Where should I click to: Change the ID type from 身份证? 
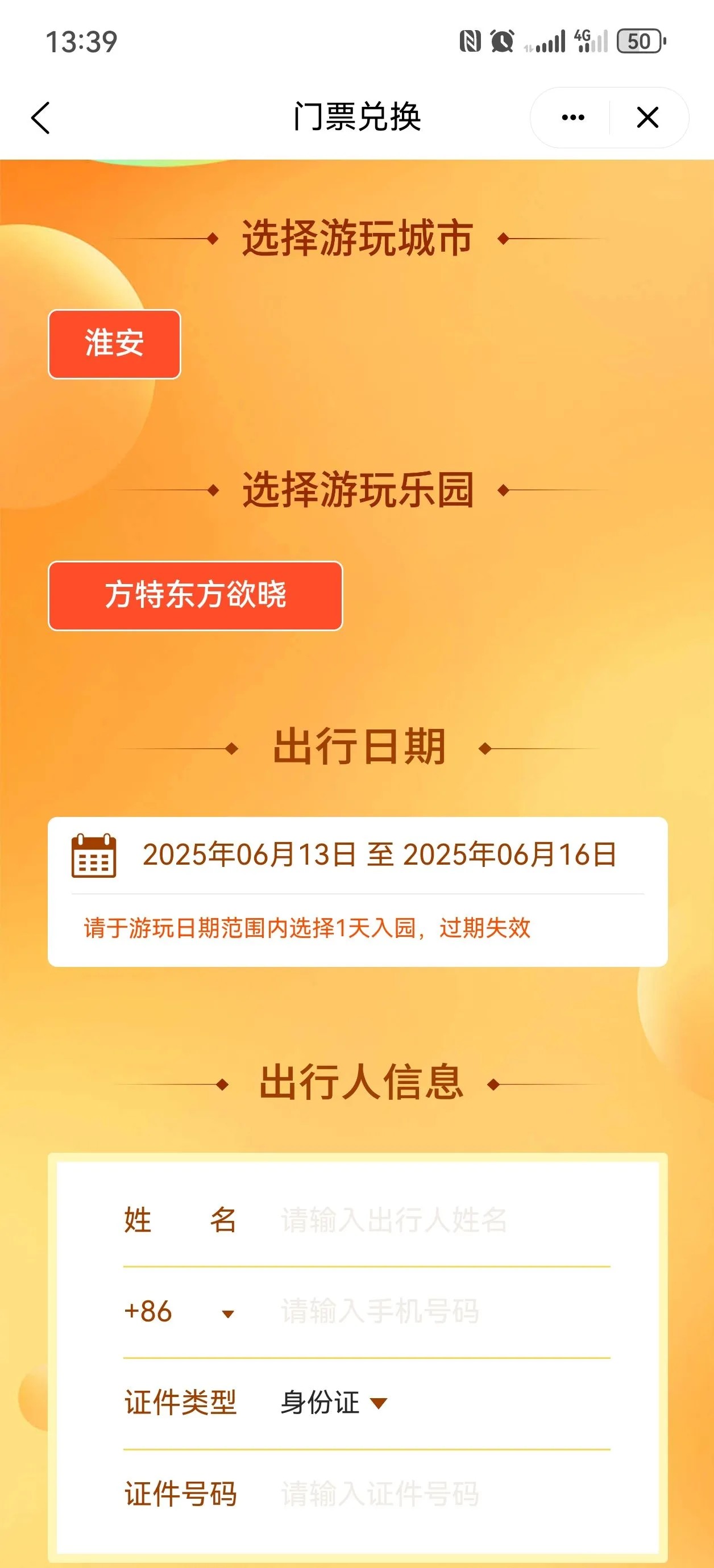click(x=334, y=1404)
